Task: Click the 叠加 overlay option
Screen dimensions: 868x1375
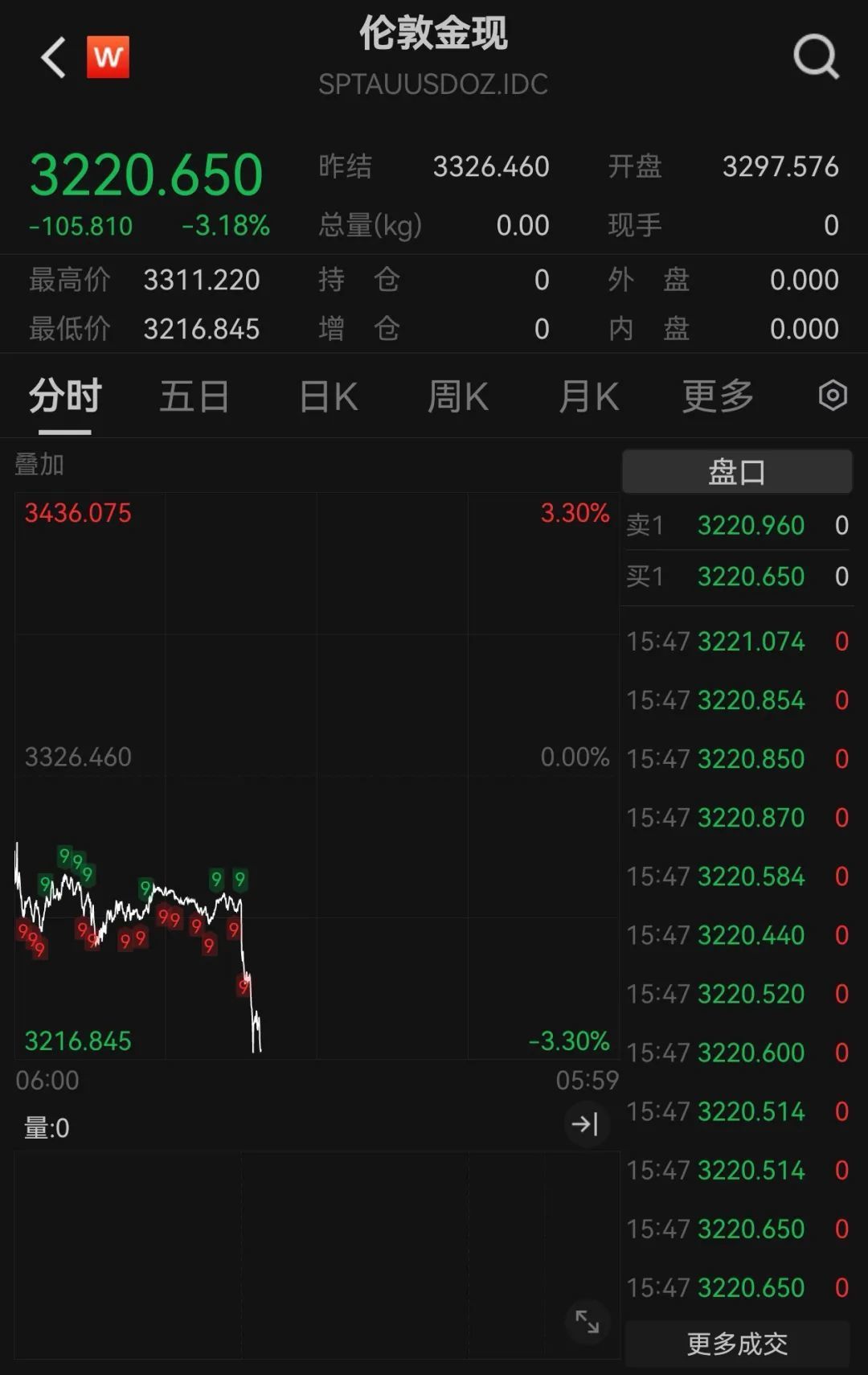Action: [38, 465]
